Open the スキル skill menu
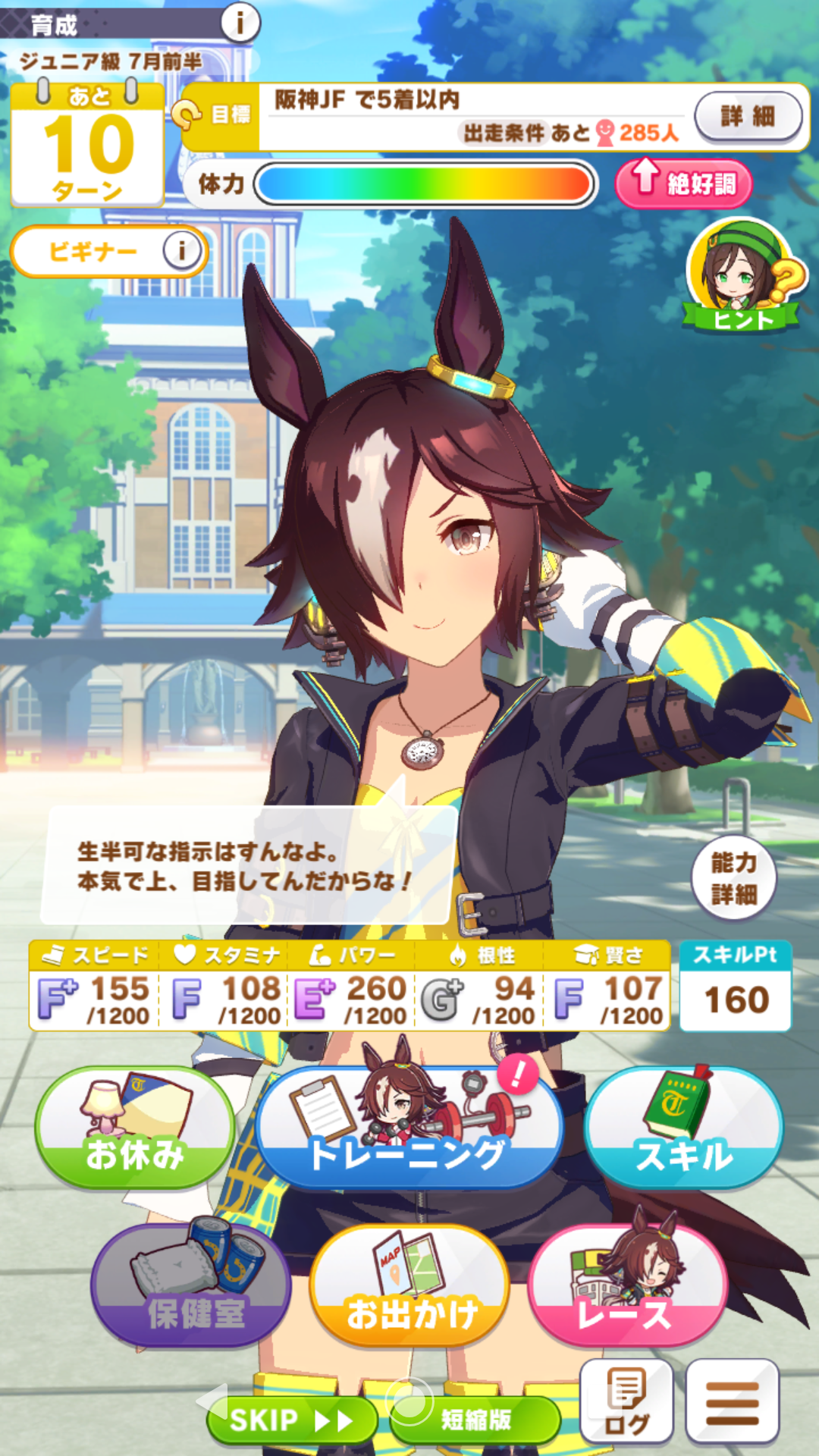 tap(684, 1128)
